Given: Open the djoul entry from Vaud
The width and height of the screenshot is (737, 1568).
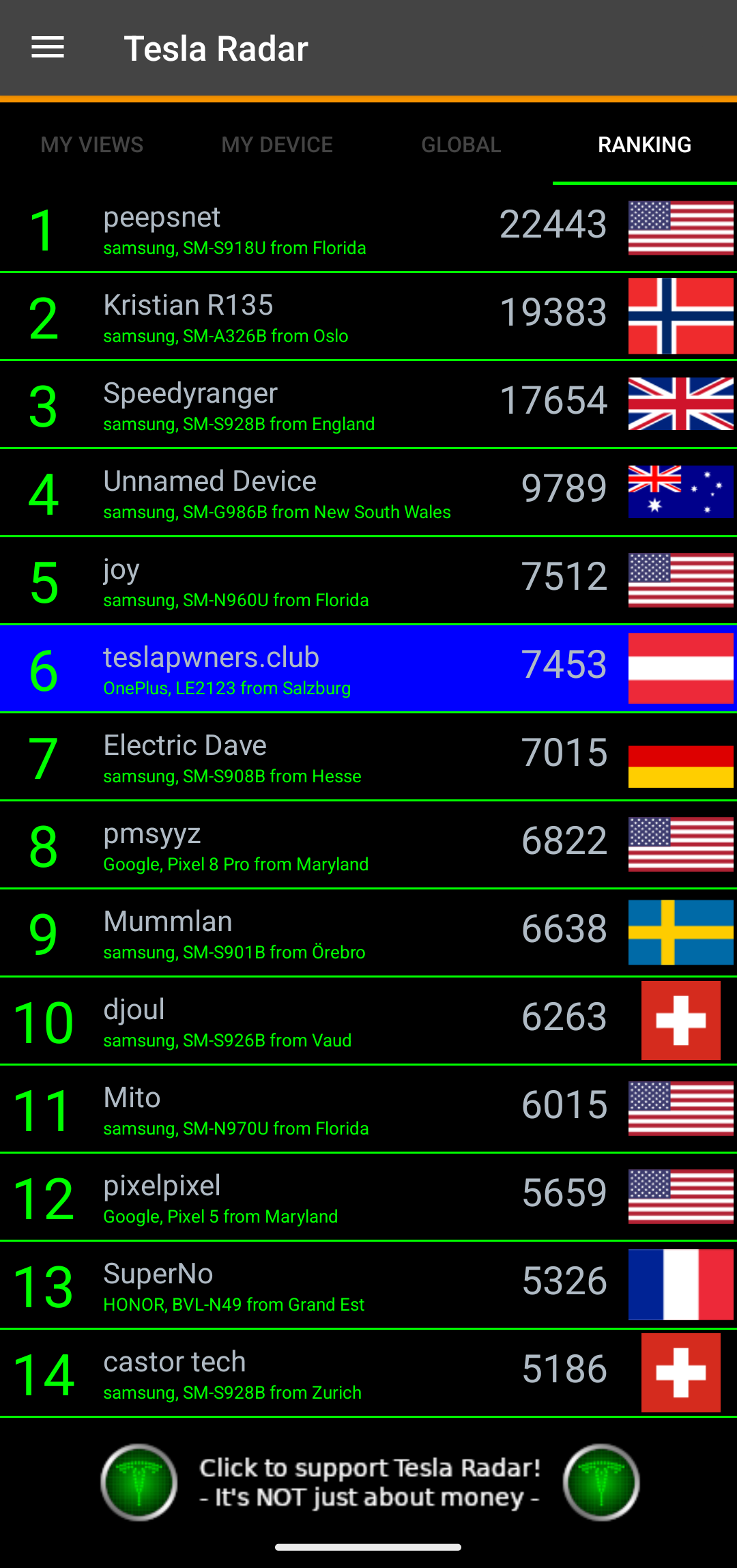Looking at the screenshot, I should (x=369, y=1021).
